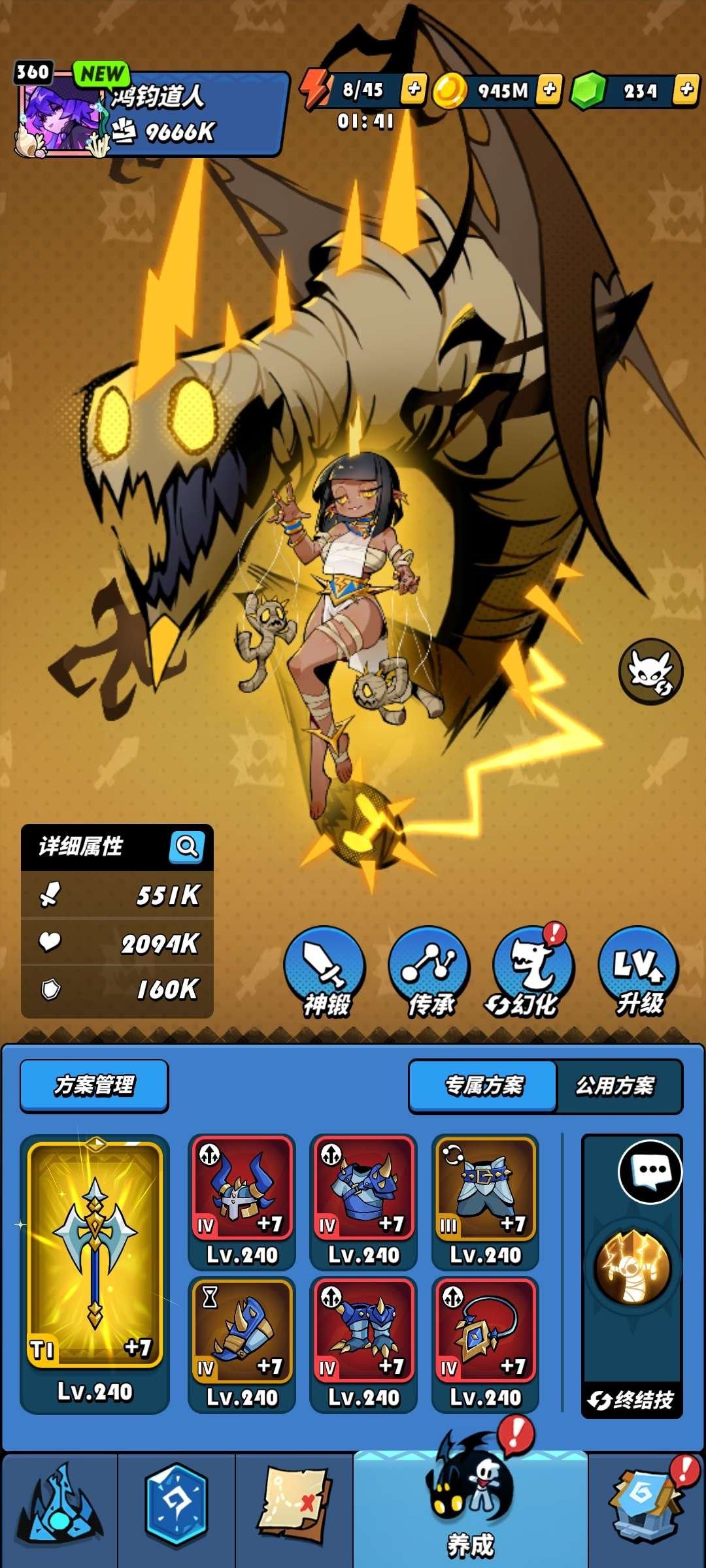Open the 详细属性 detail magnifier

point(186,847)
